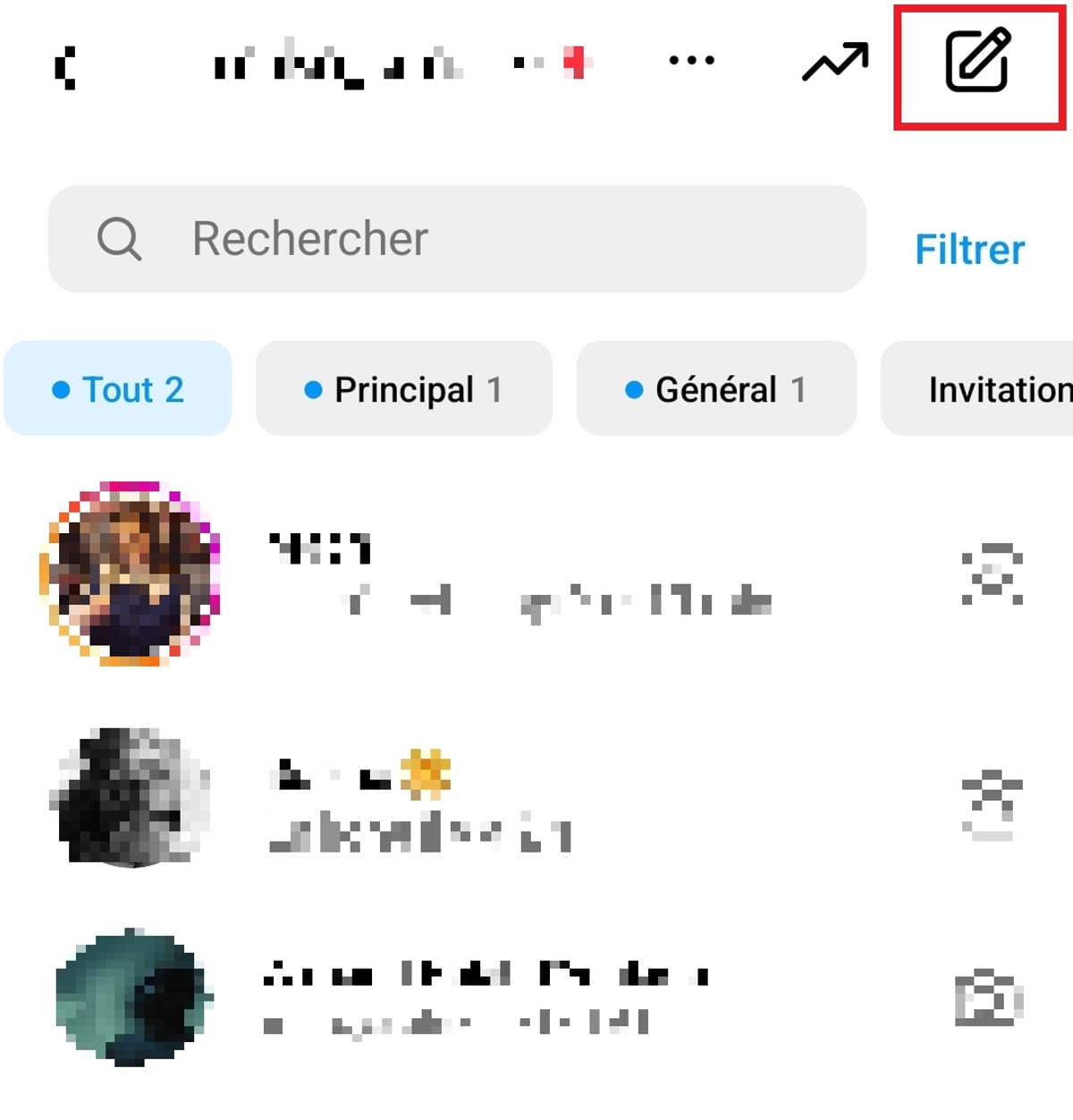Select the 'Tout 2' filter chip
The width and height of the screenshot is (1073, 1120).
117,388
